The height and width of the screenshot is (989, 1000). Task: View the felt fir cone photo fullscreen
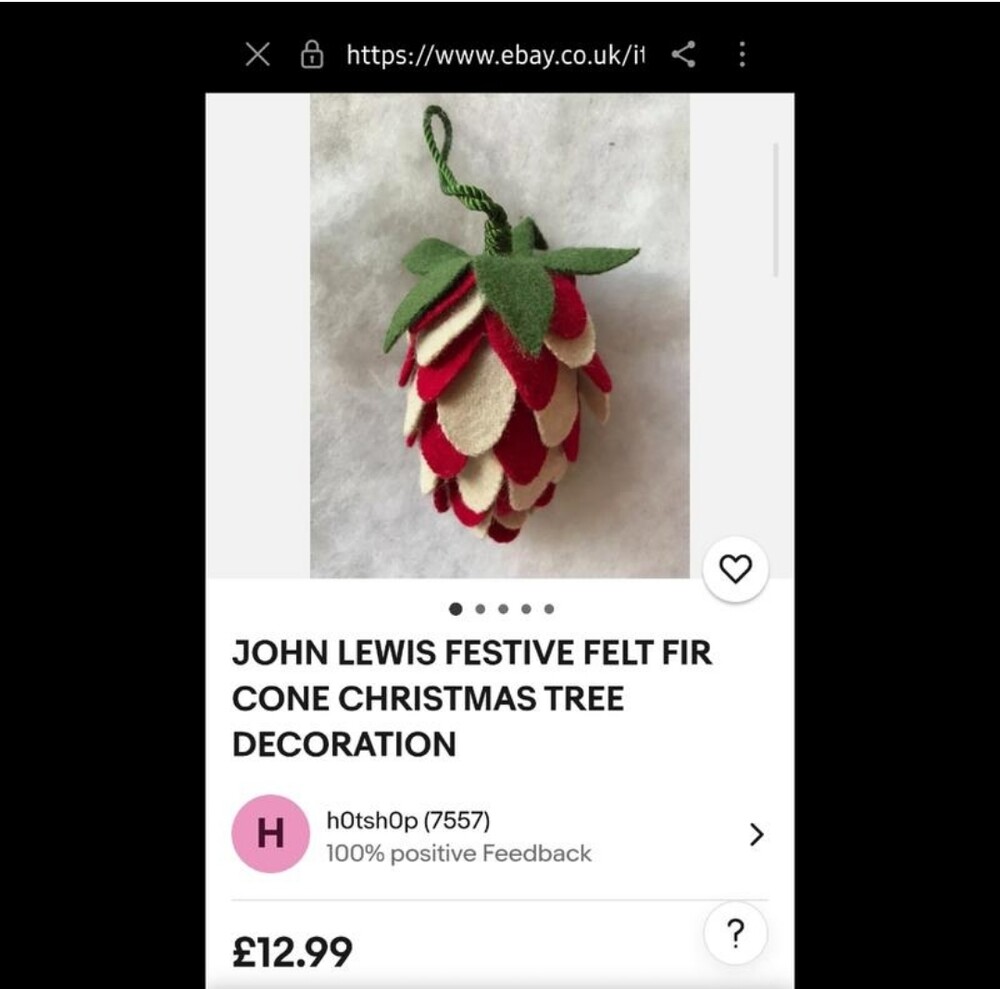pos(499,335)
